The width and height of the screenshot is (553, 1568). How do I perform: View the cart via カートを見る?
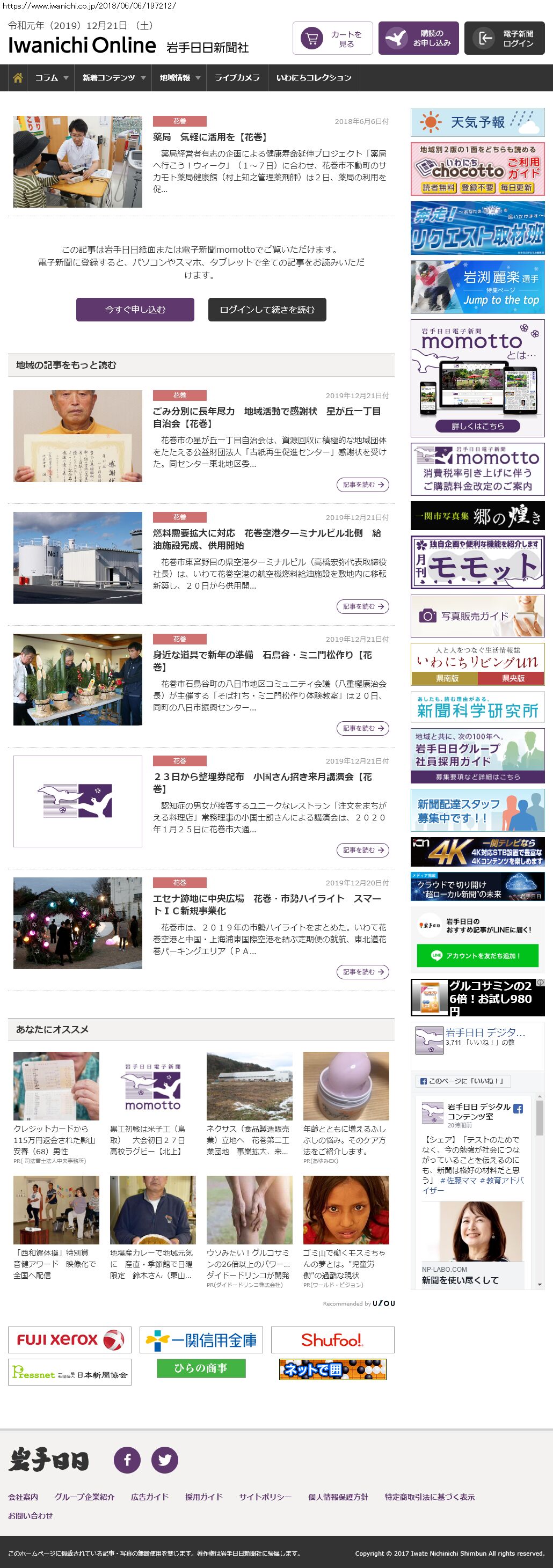(332, 38)
